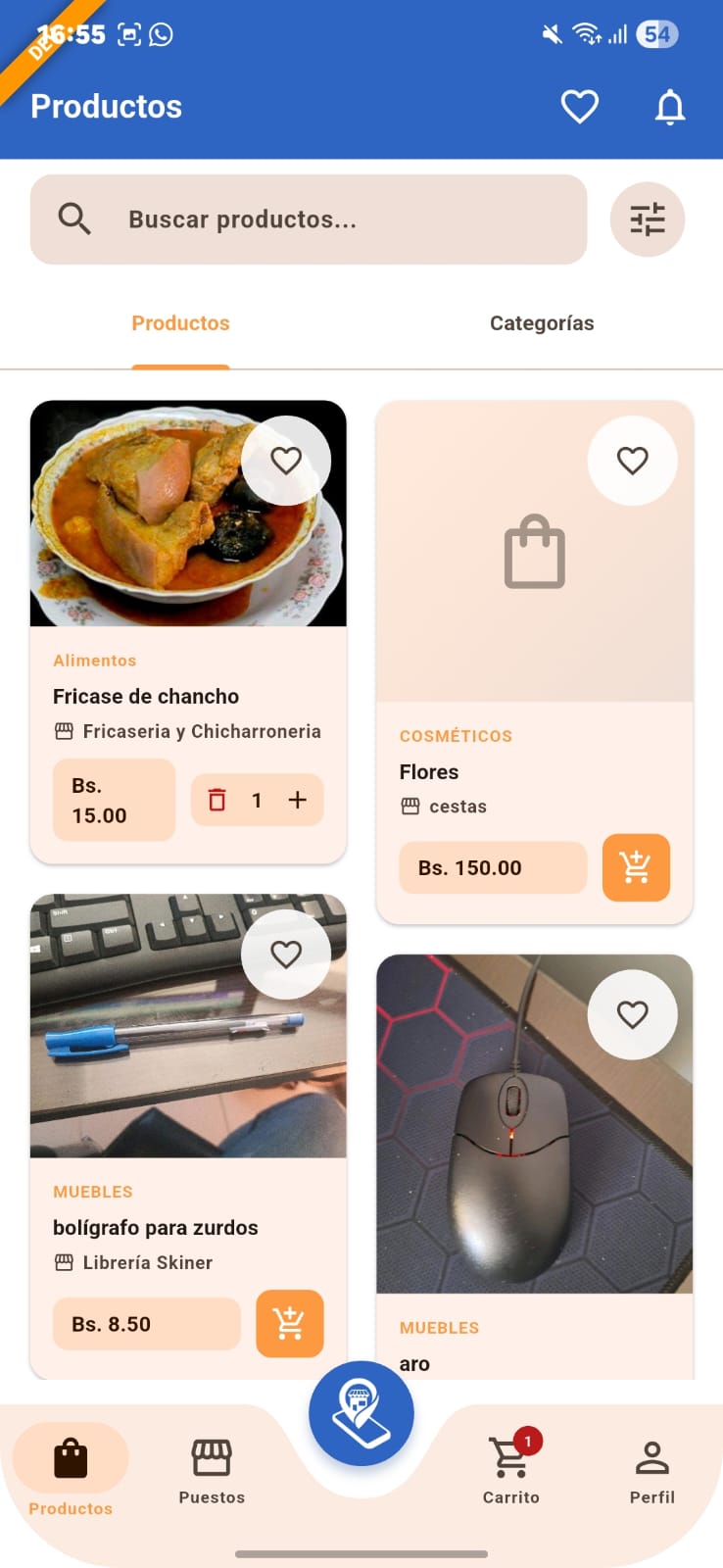Tap the blue store-map floating button
Viewport: 723px width, 1568px height.
361,1413
